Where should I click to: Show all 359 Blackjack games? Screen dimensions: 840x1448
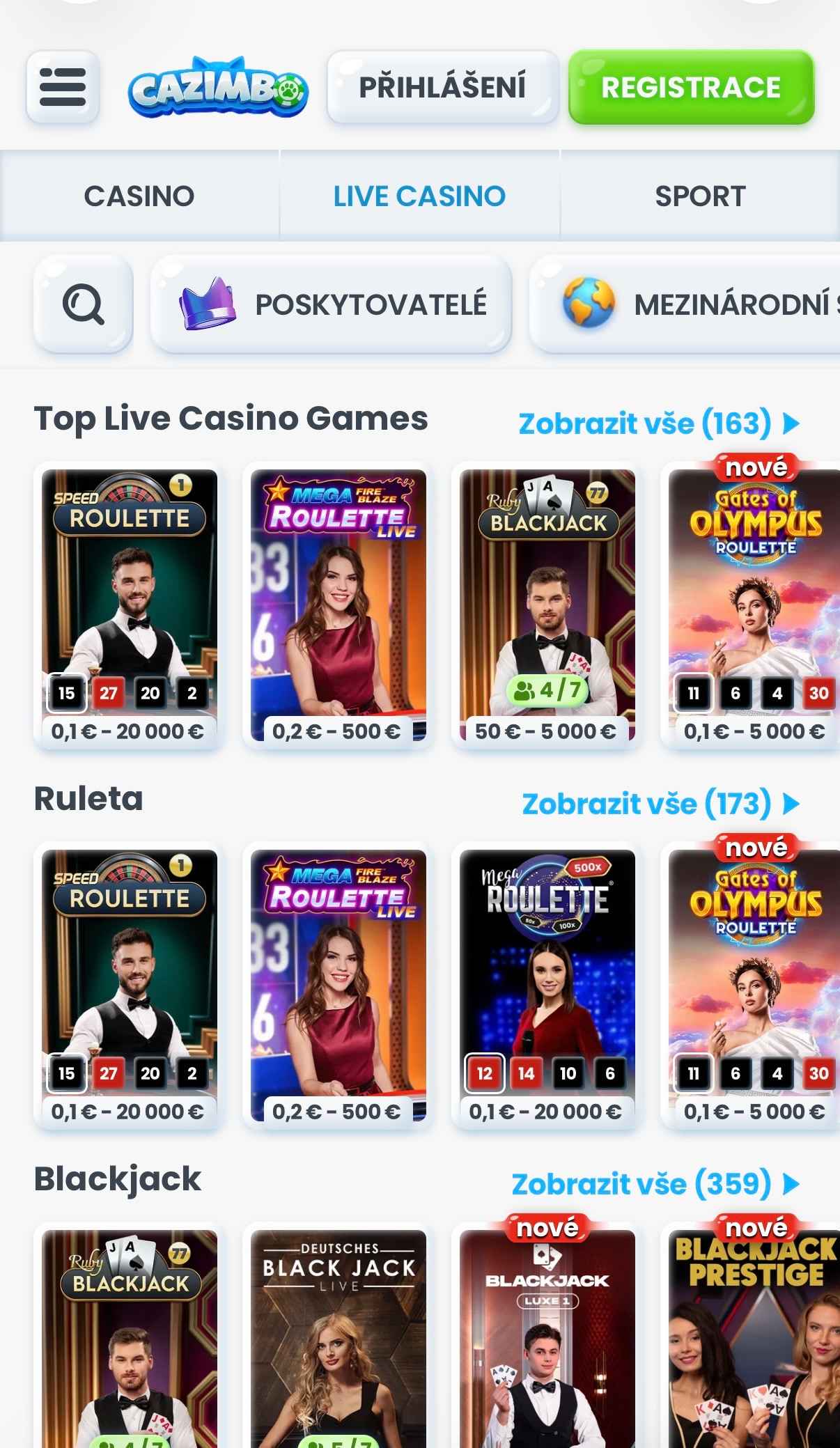tap(655, 1183)
